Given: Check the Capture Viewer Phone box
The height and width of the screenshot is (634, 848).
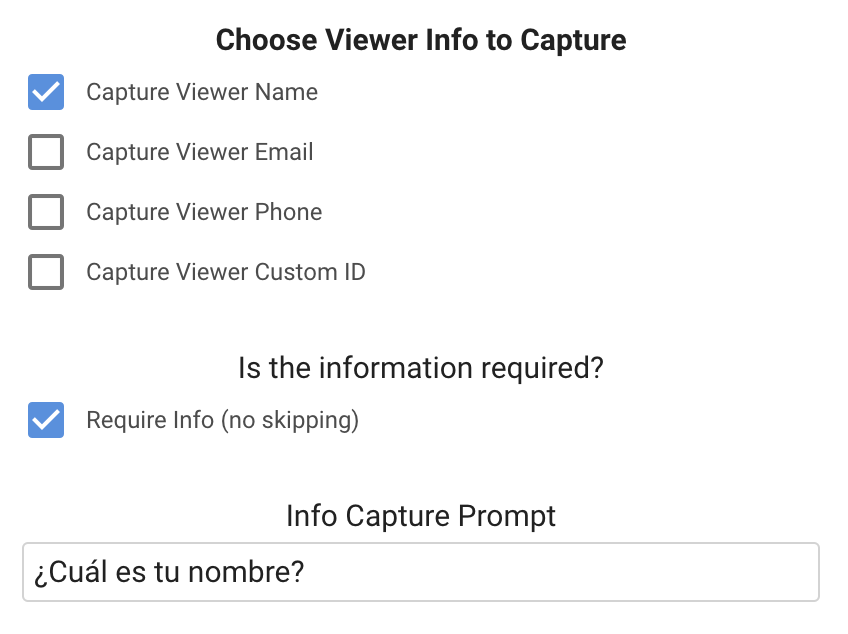Looking at the screenshot, I should 46,212.
